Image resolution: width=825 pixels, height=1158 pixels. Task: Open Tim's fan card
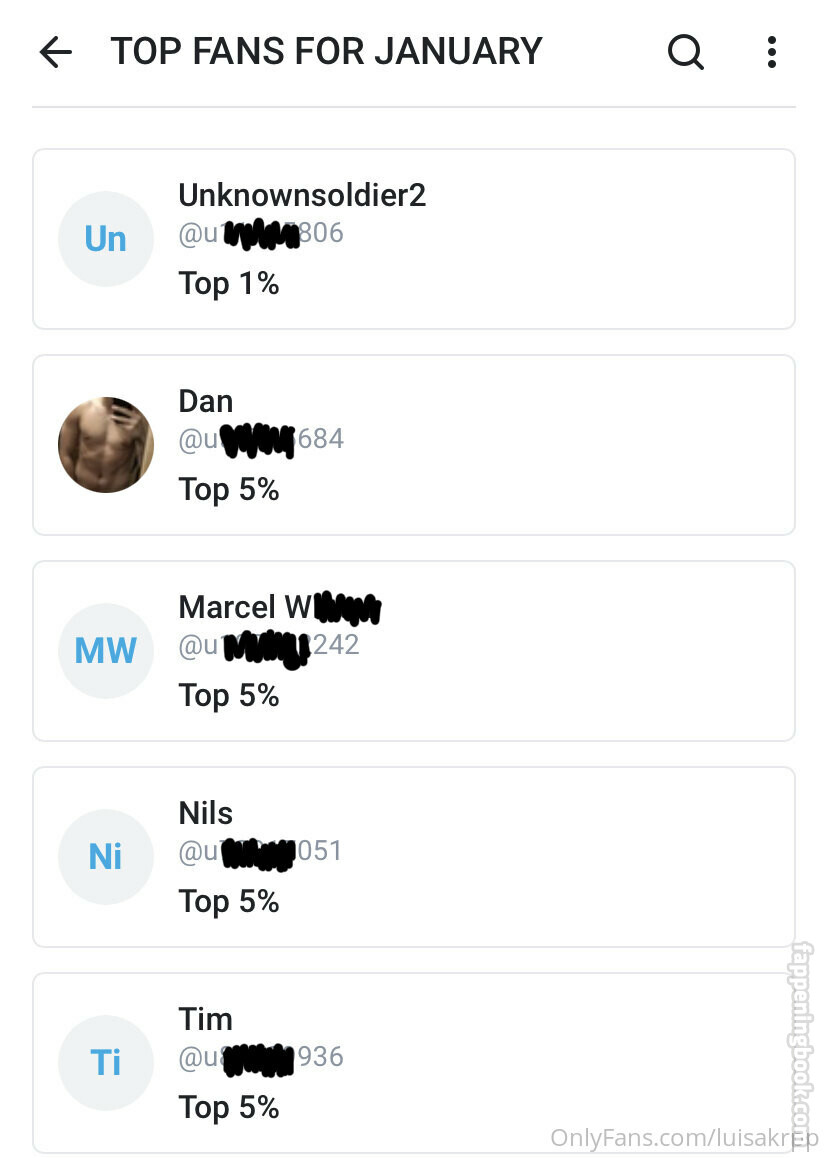(413, 1062)
